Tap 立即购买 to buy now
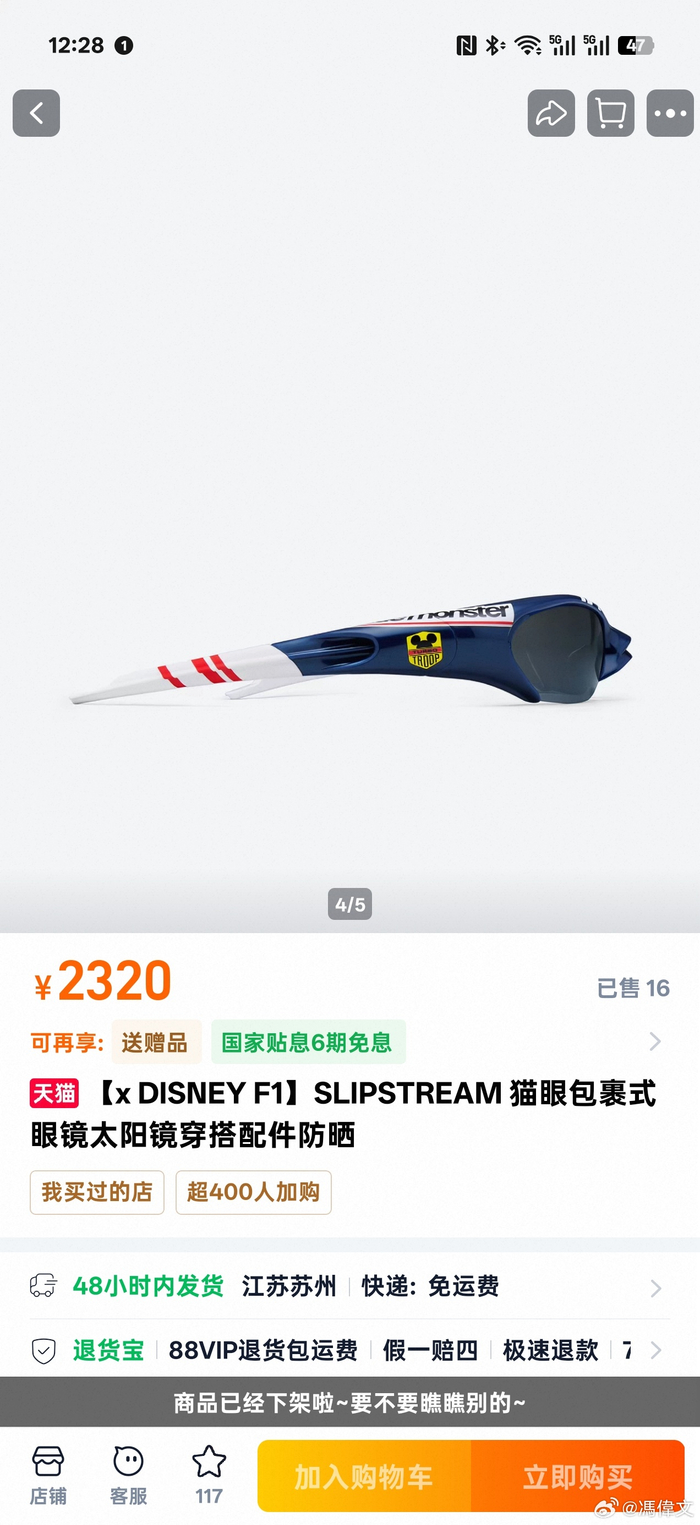This screenshot has width=700, height=1525. (578, 1476)
